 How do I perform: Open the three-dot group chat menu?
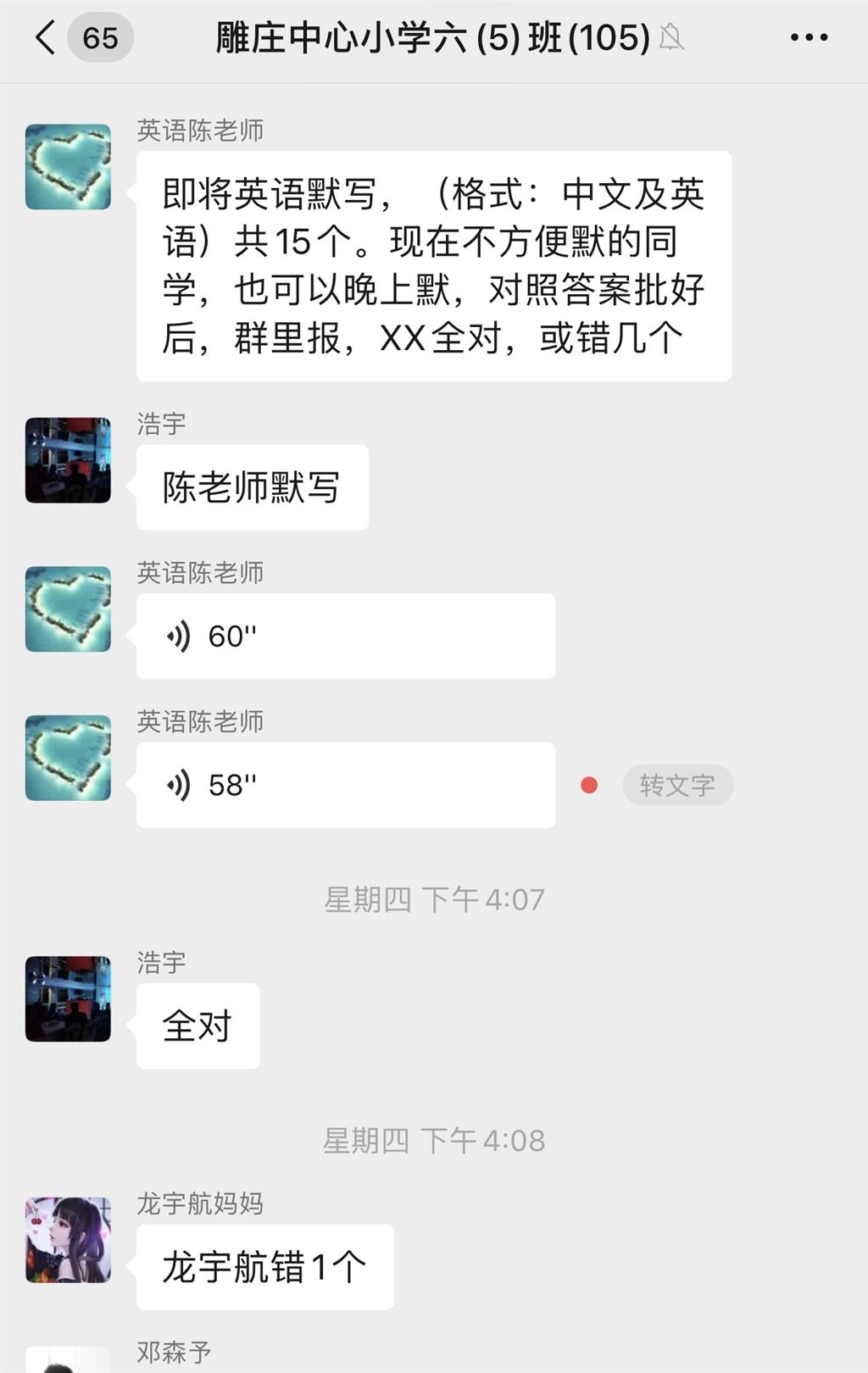[x=809, y=38]
